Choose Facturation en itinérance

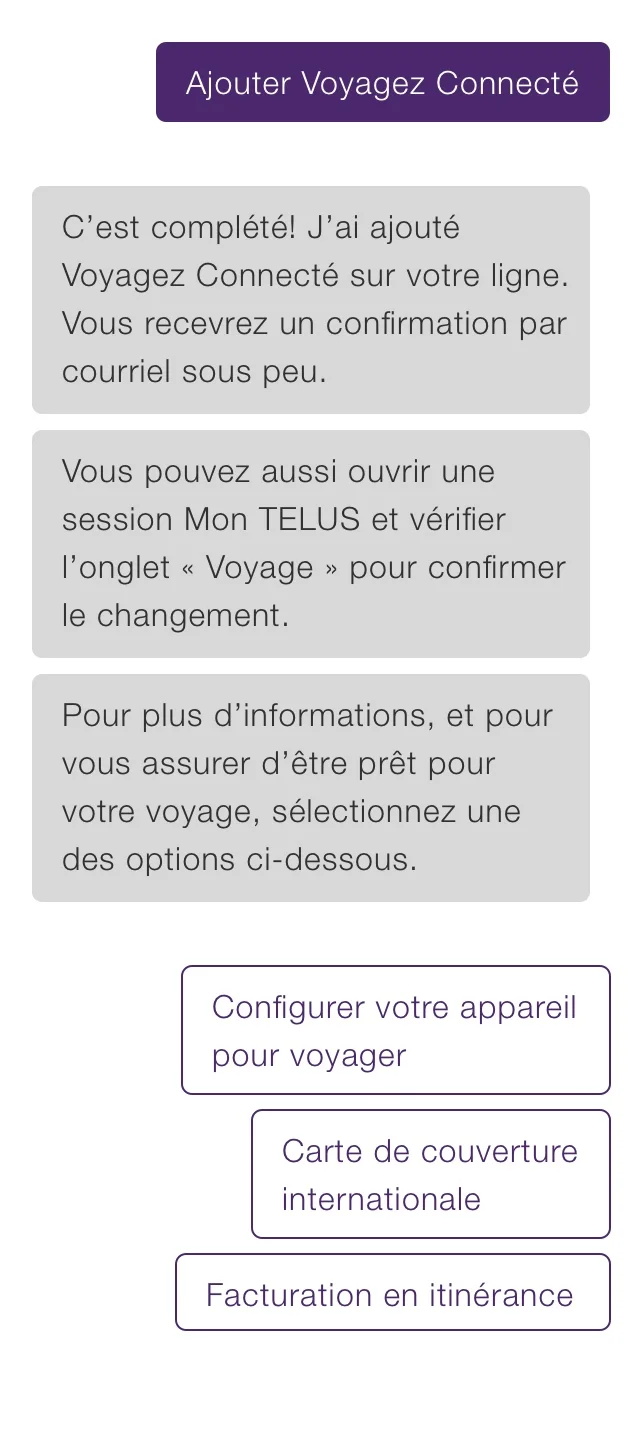tap(392, 1293)
